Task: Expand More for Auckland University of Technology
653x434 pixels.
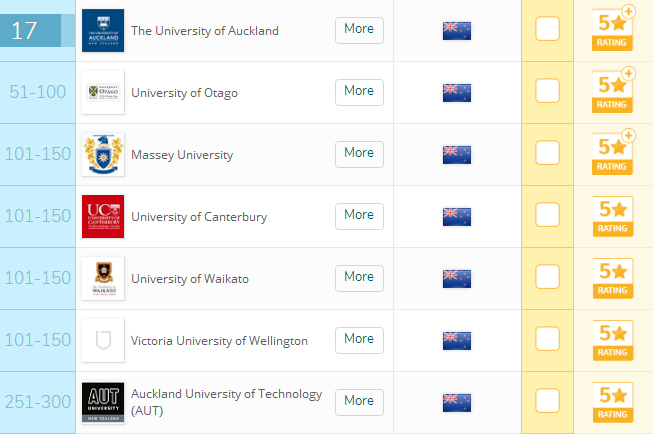Action: click(359, 401)
